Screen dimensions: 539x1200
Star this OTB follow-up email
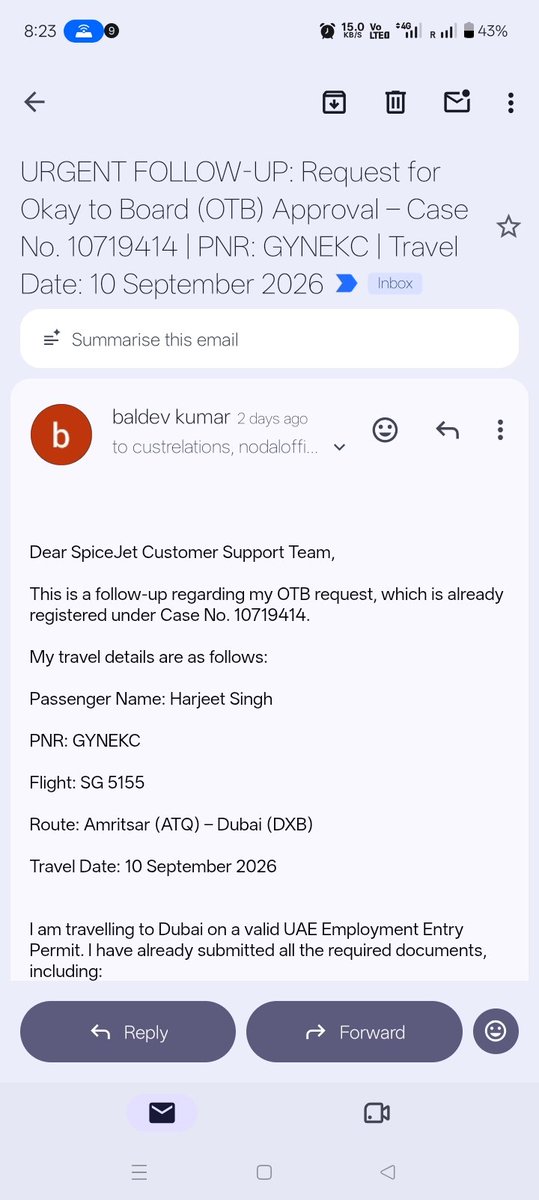point(508,227)
